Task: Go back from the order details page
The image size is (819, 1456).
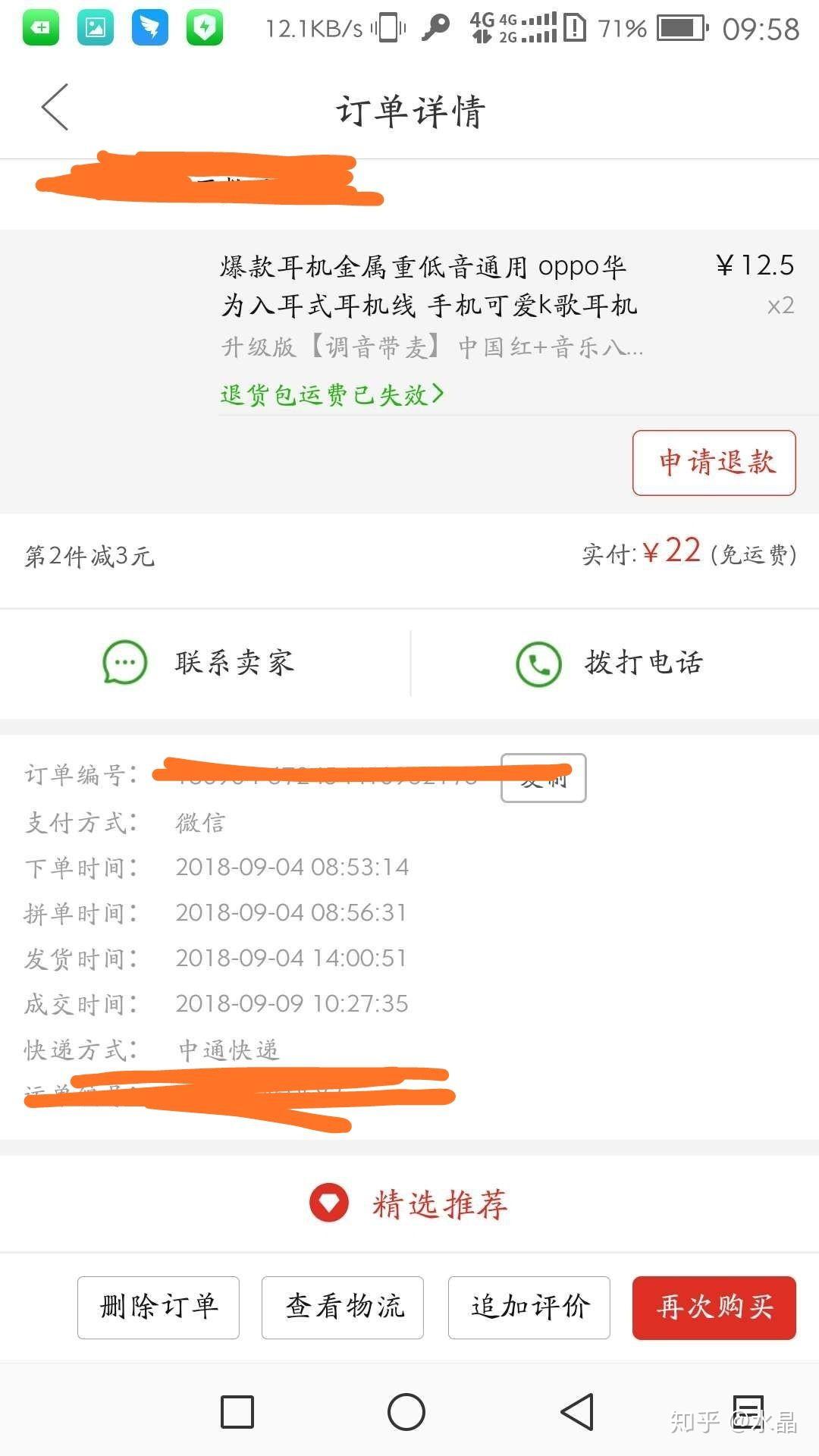Action: click(55, 108)
